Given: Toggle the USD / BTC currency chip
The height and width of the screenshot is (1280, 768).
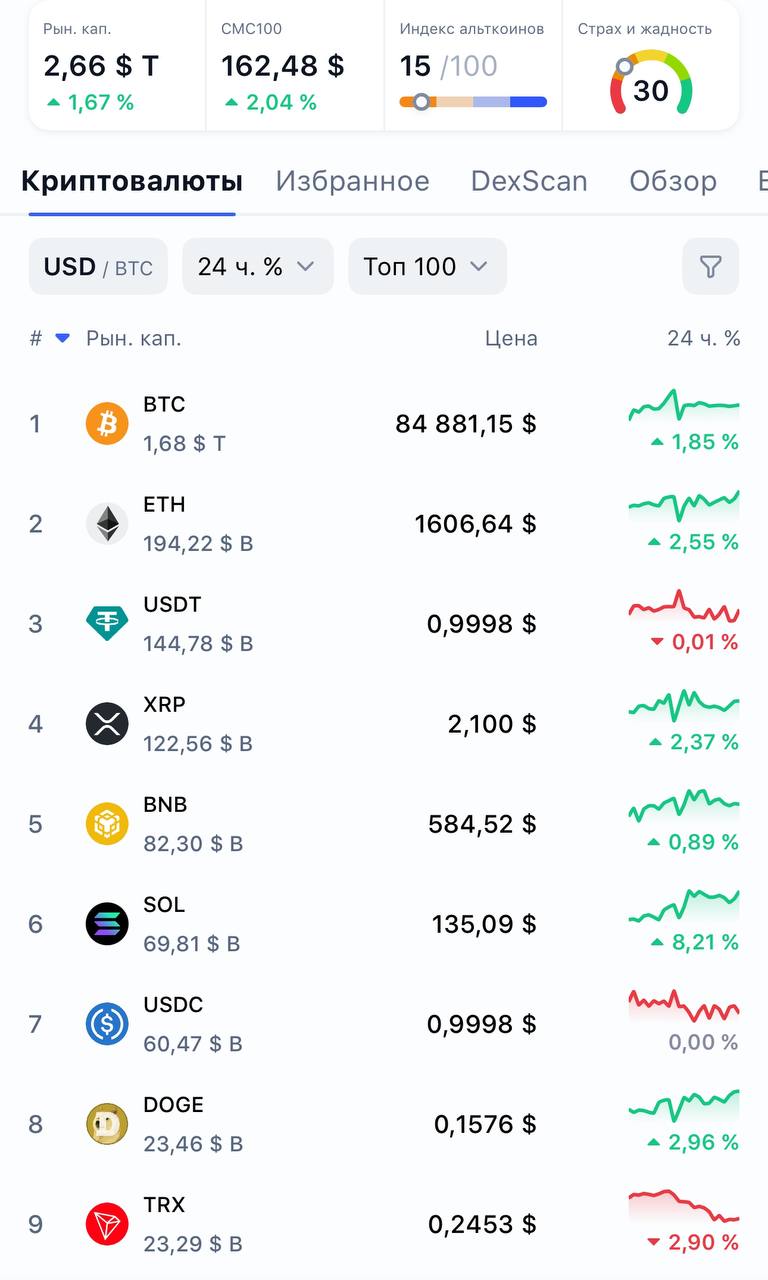Looking at the screenshot, I should tap(98, 266).
